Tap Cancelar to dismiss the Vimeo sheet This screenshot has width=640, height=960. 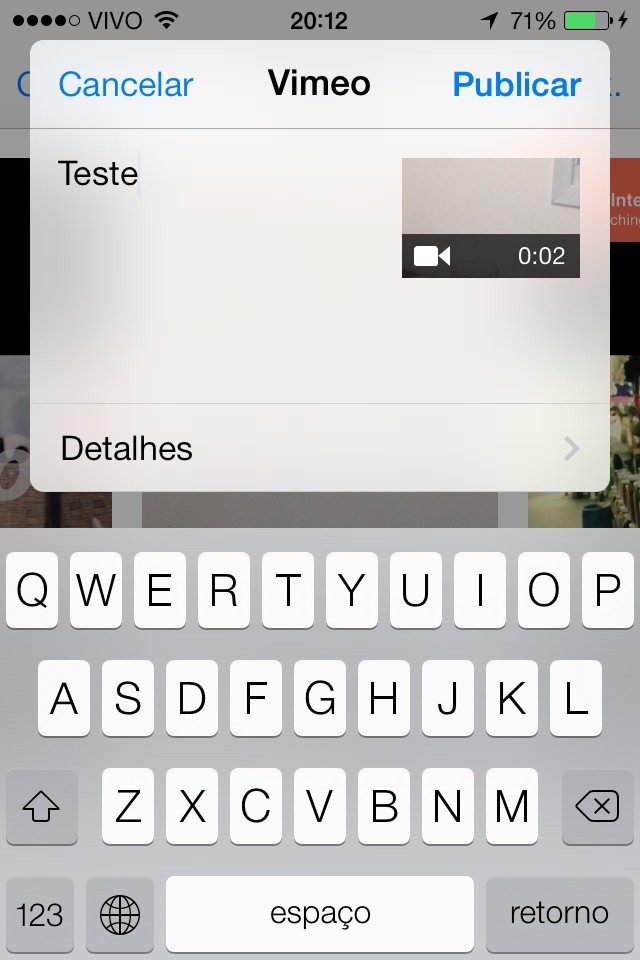125,85
